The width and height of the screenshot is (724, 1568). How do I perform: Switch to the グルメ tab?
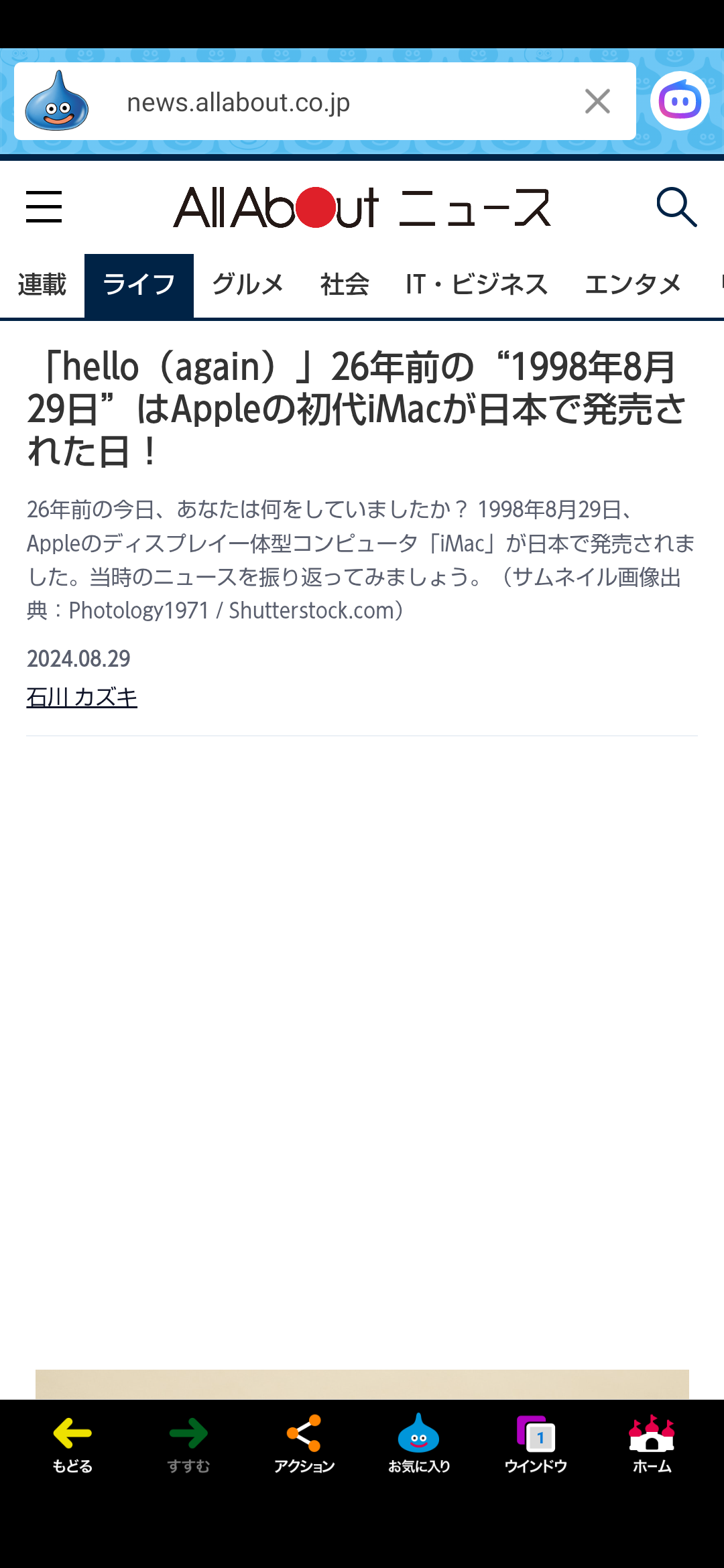[x=248, y=285]
